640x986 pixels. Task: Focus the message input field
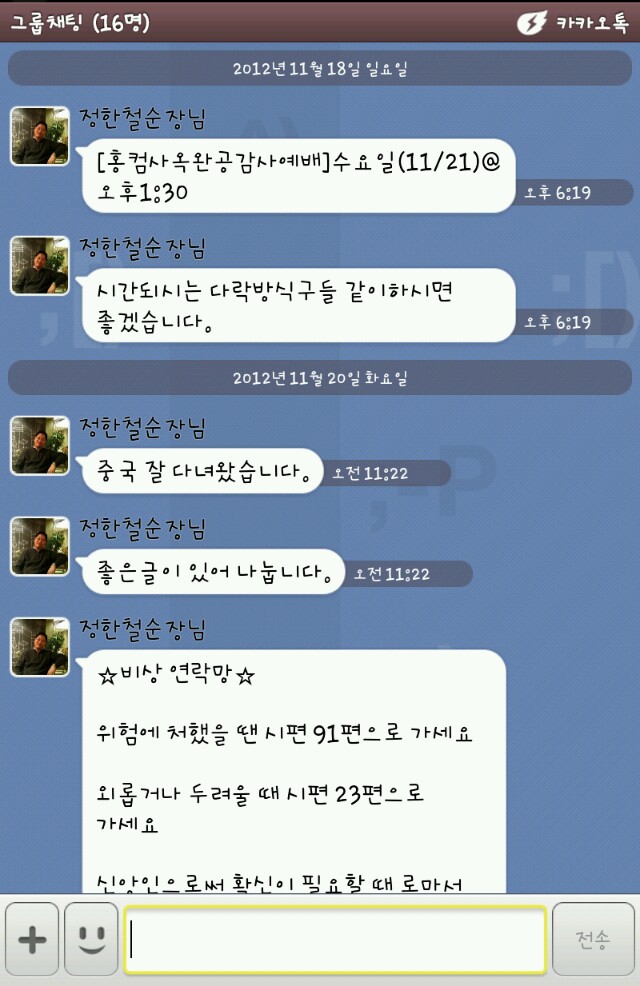tap(335, 940)
